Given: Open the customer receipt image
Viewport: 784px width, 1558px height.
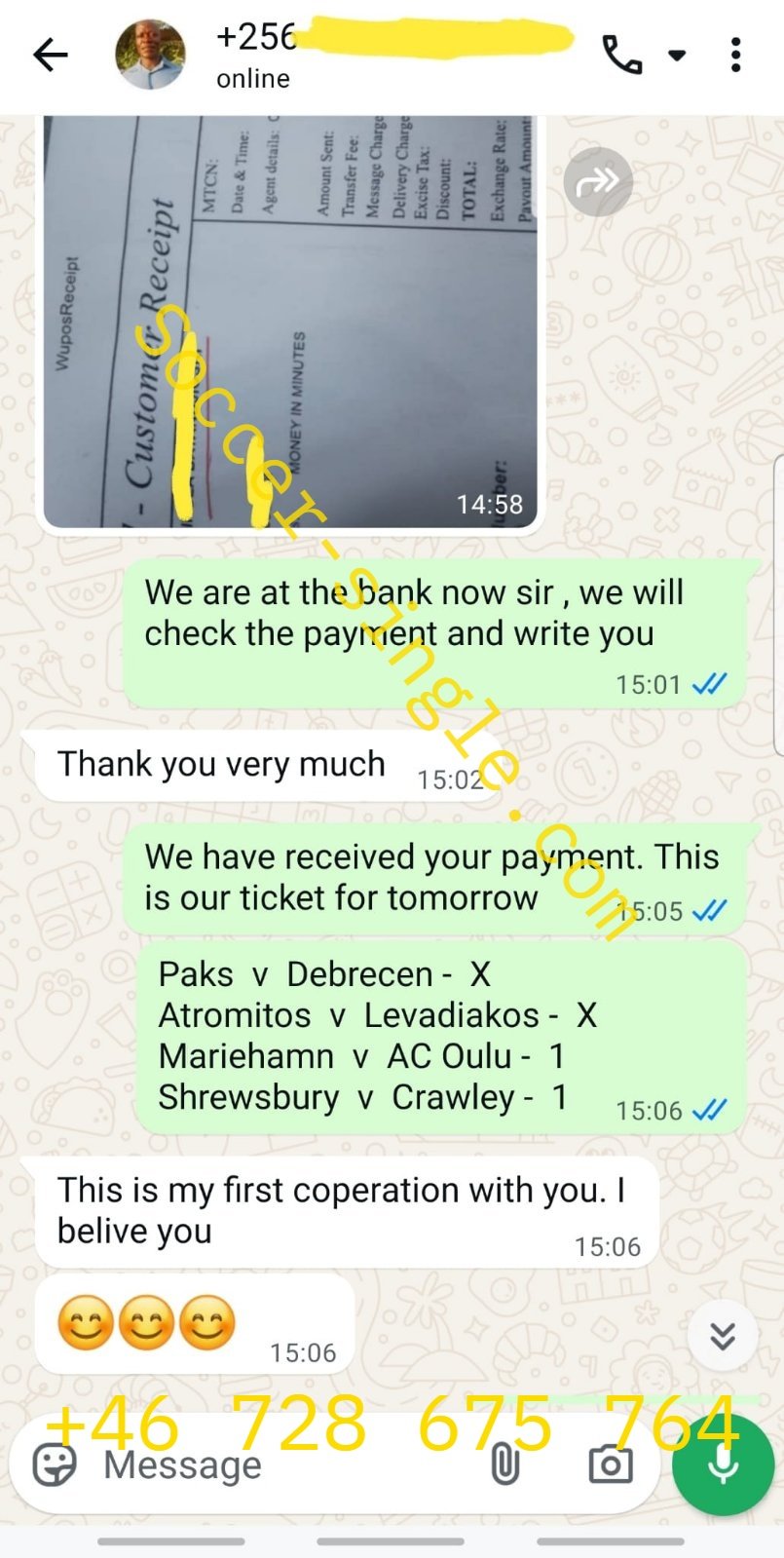Looking at the screenshot, I should tap(290, 322).
